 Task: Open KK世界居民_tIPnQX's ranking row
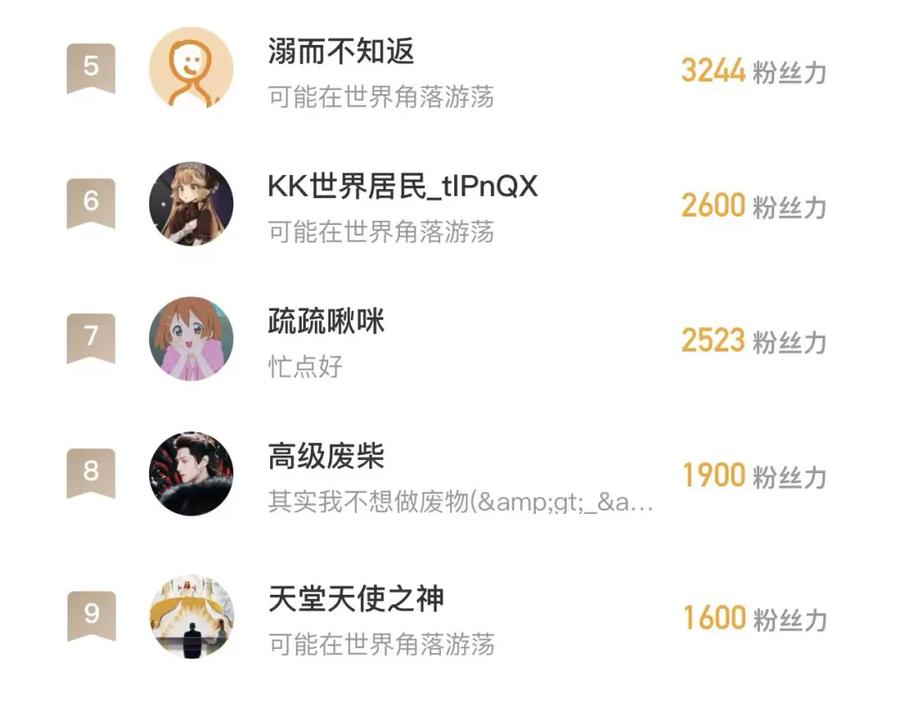click(450, 204)
